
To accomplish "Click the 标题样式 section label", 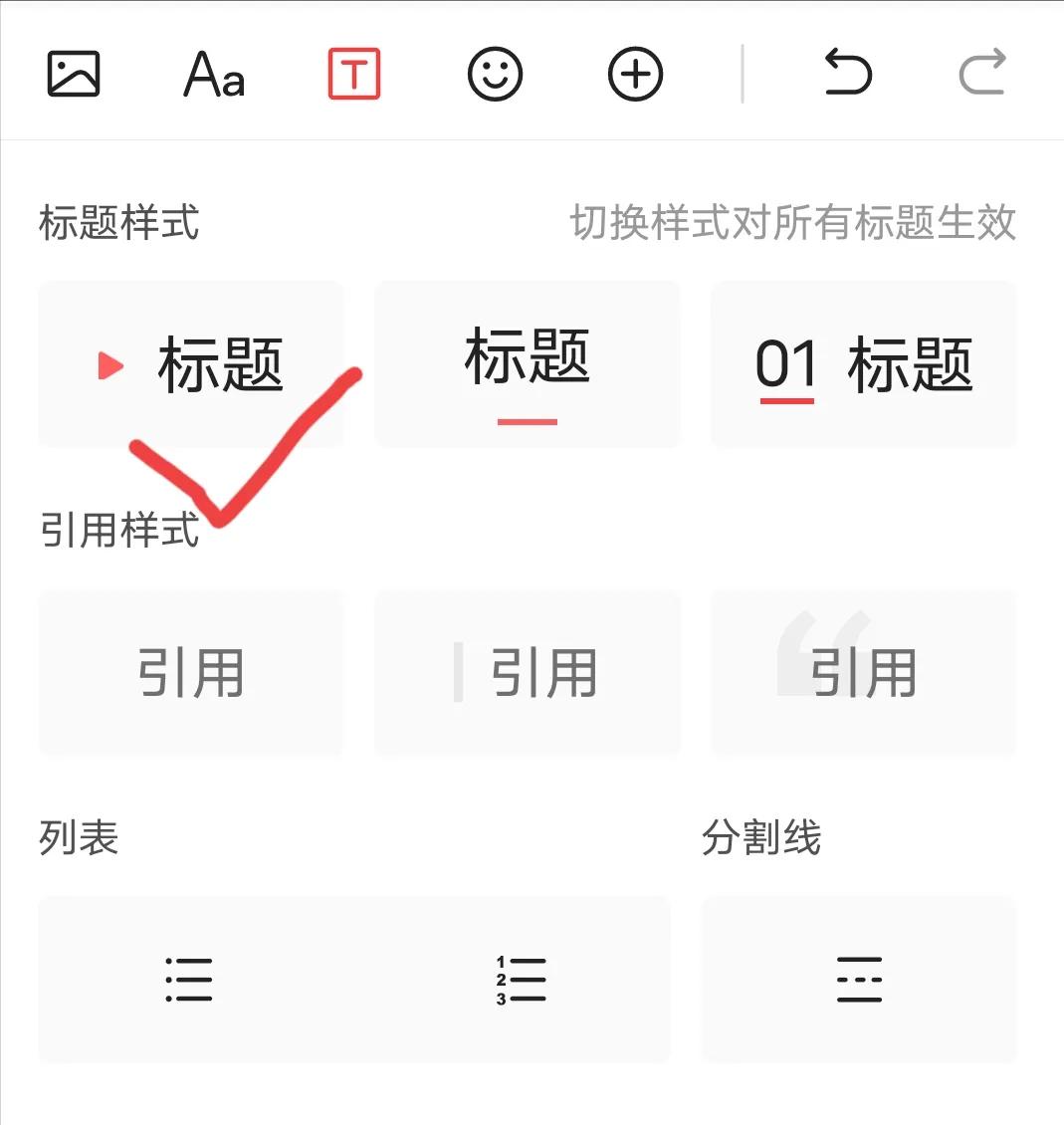I will tap(119, 223).
